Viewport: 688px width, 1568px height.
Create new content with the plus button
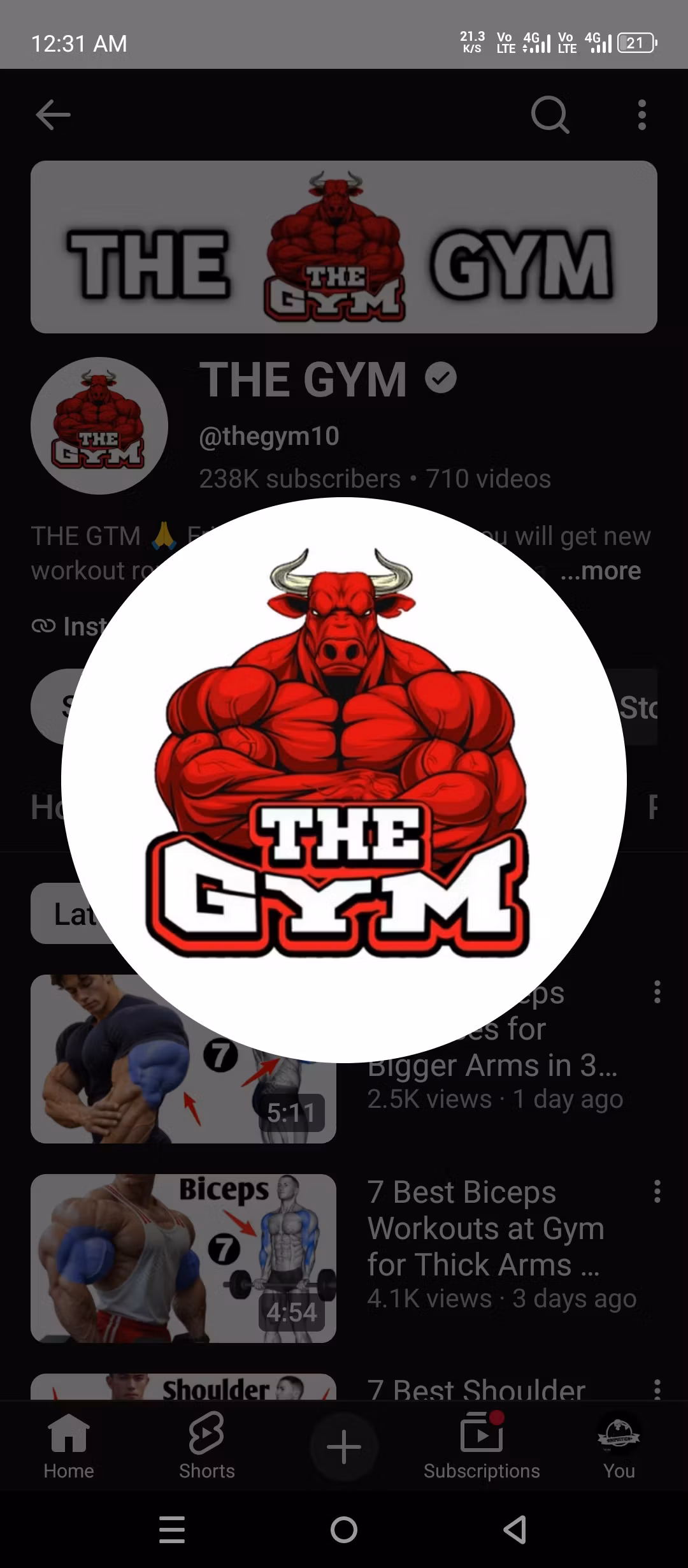point(344,1447)
